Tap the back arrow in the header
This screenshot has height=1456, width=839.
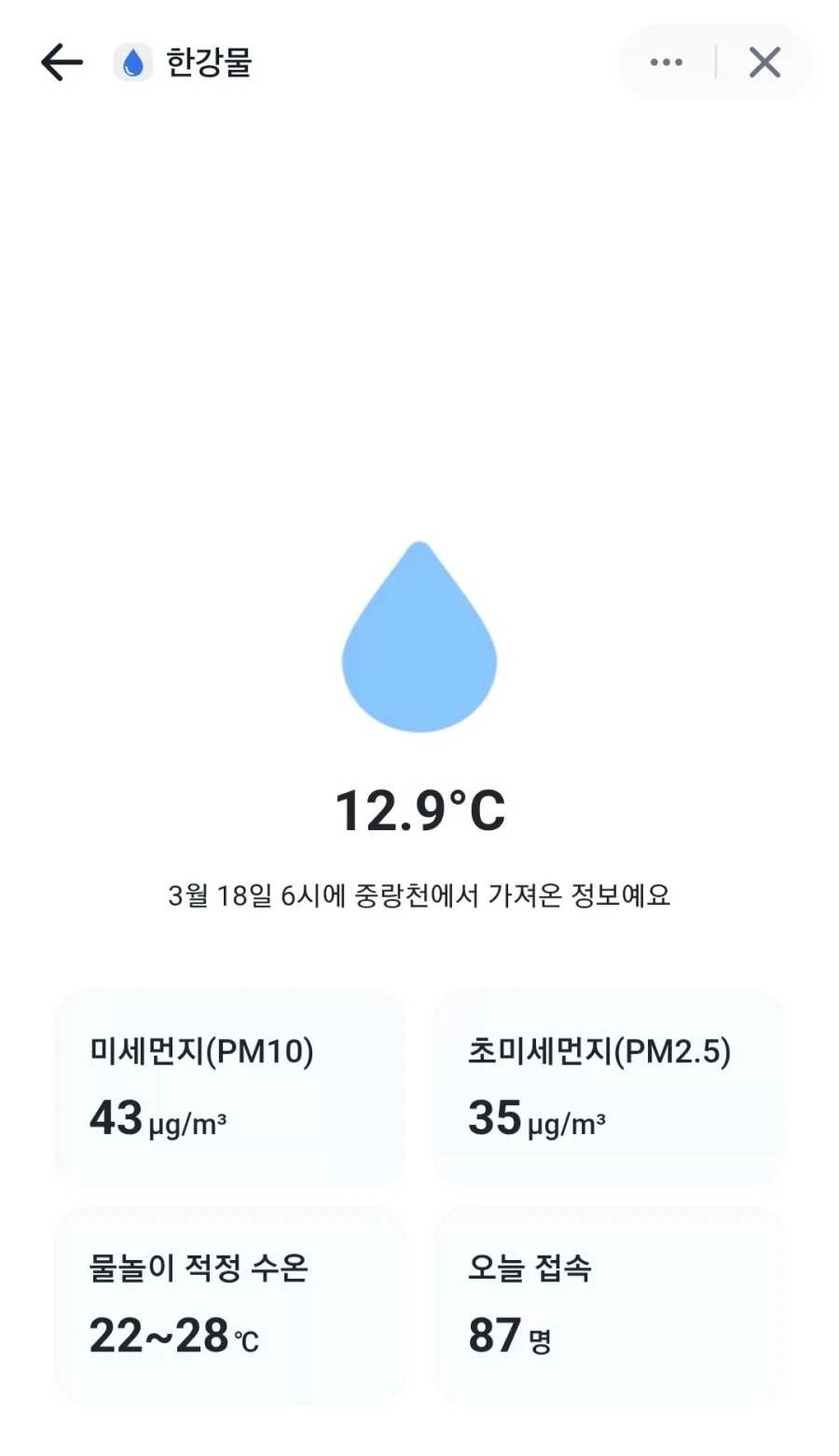(60, 62)
